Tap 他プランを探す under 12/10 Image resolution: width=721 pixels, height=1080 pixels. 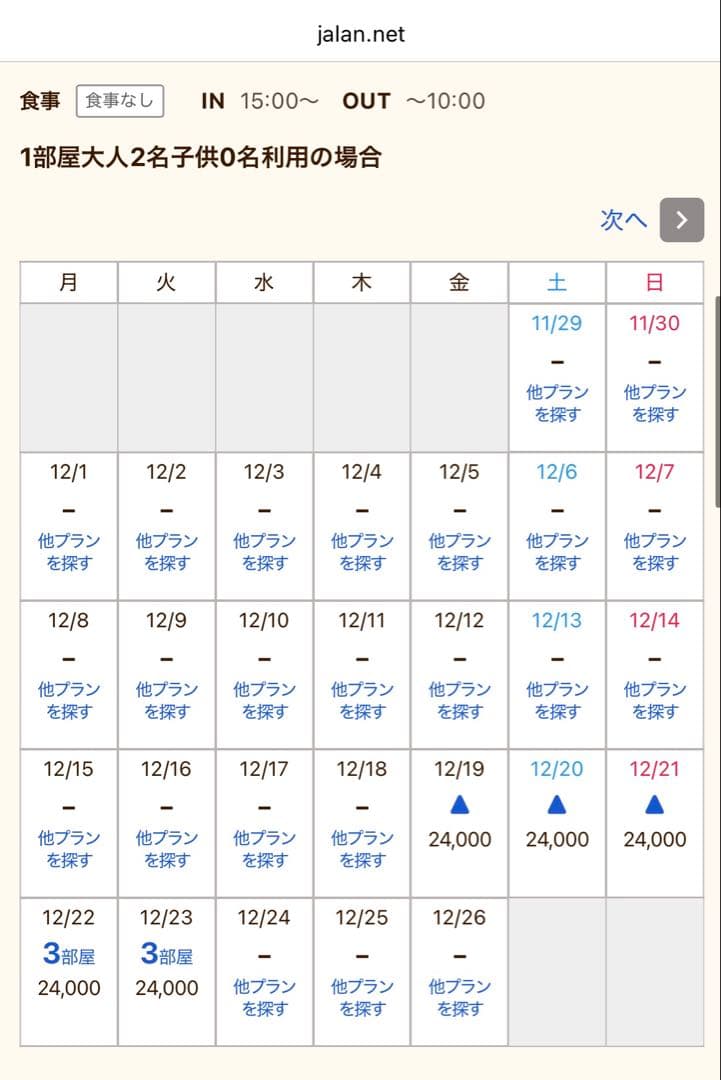tap(264, 700)
